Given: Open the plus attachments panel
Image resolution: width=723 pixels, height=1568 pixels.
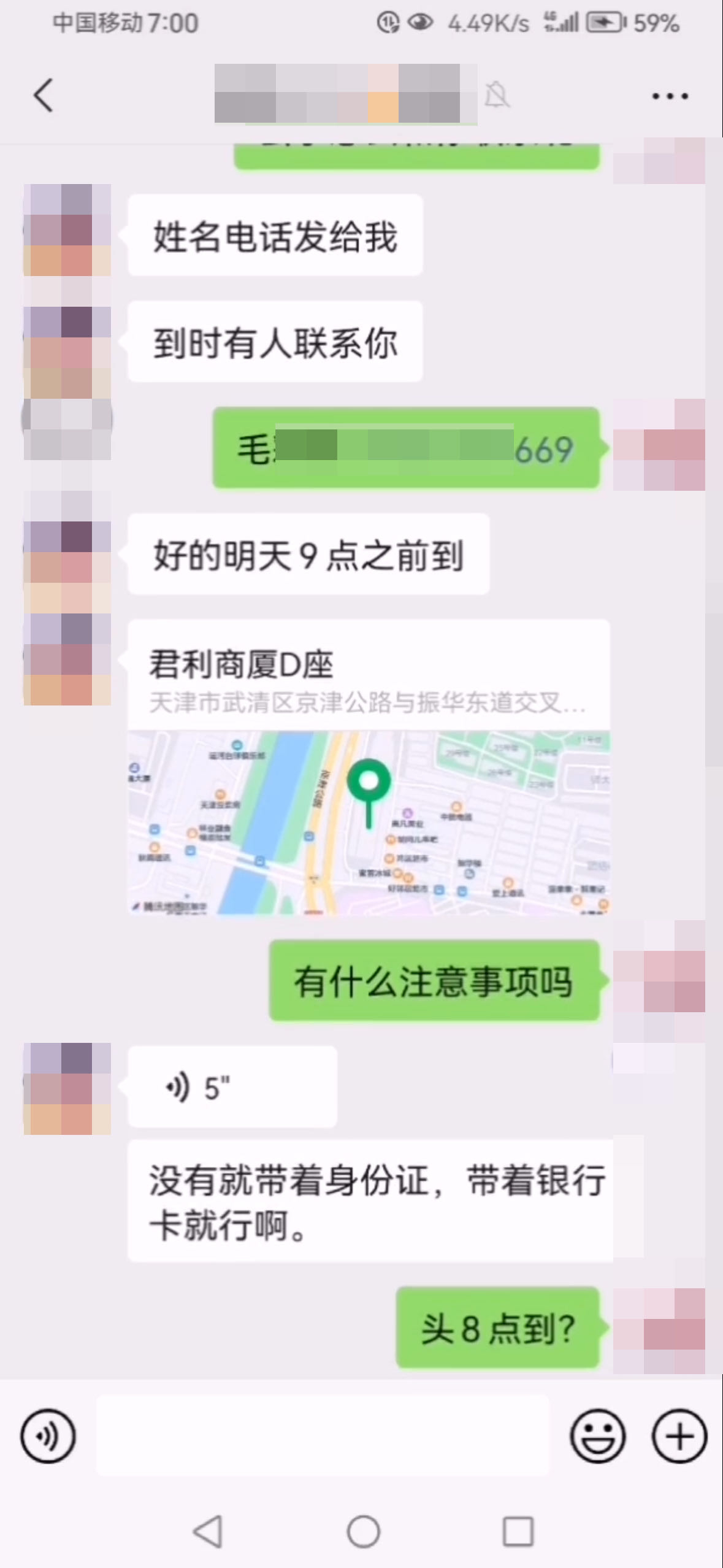Looking at the screenshot, I should click(x=679, y=1436).
